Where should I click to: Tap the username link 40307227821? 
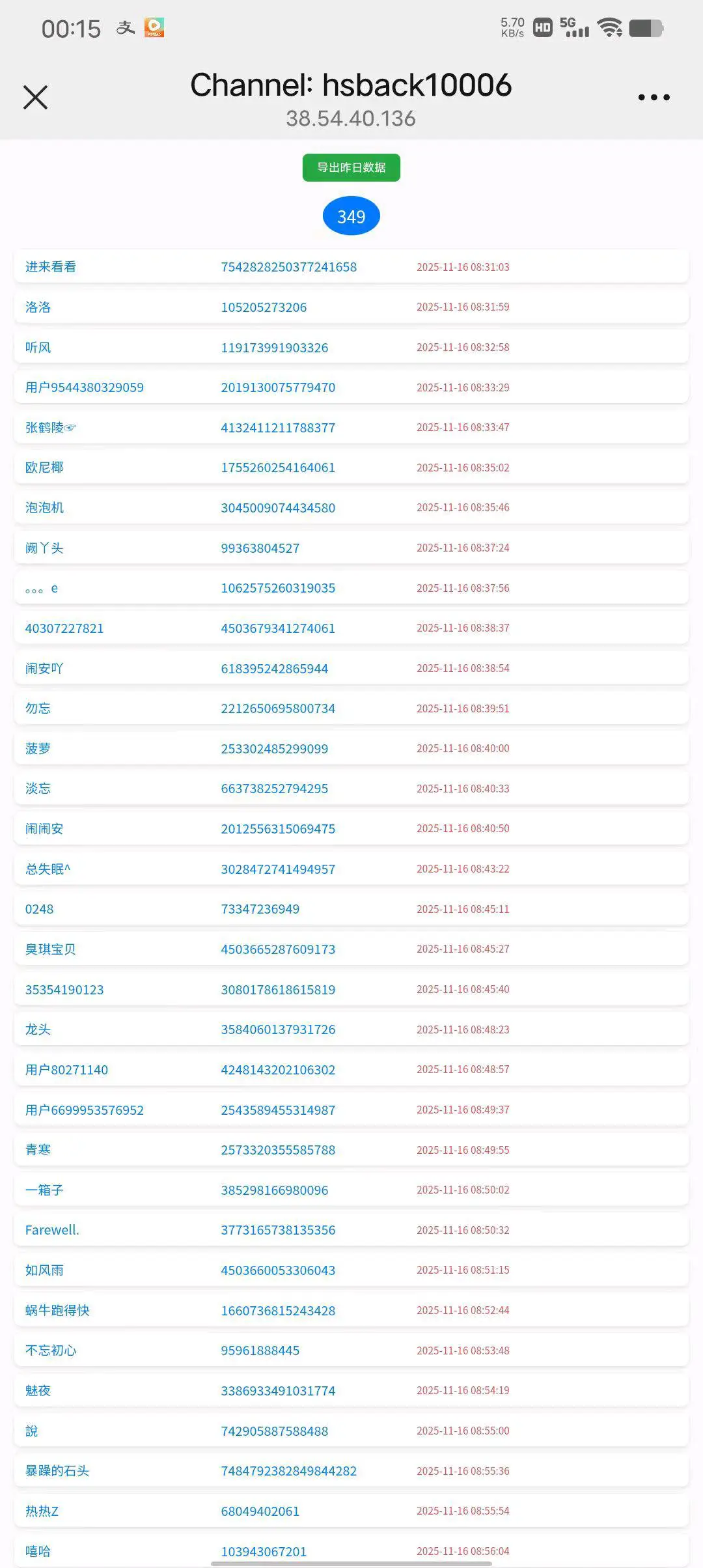click(x=64, y=628)
